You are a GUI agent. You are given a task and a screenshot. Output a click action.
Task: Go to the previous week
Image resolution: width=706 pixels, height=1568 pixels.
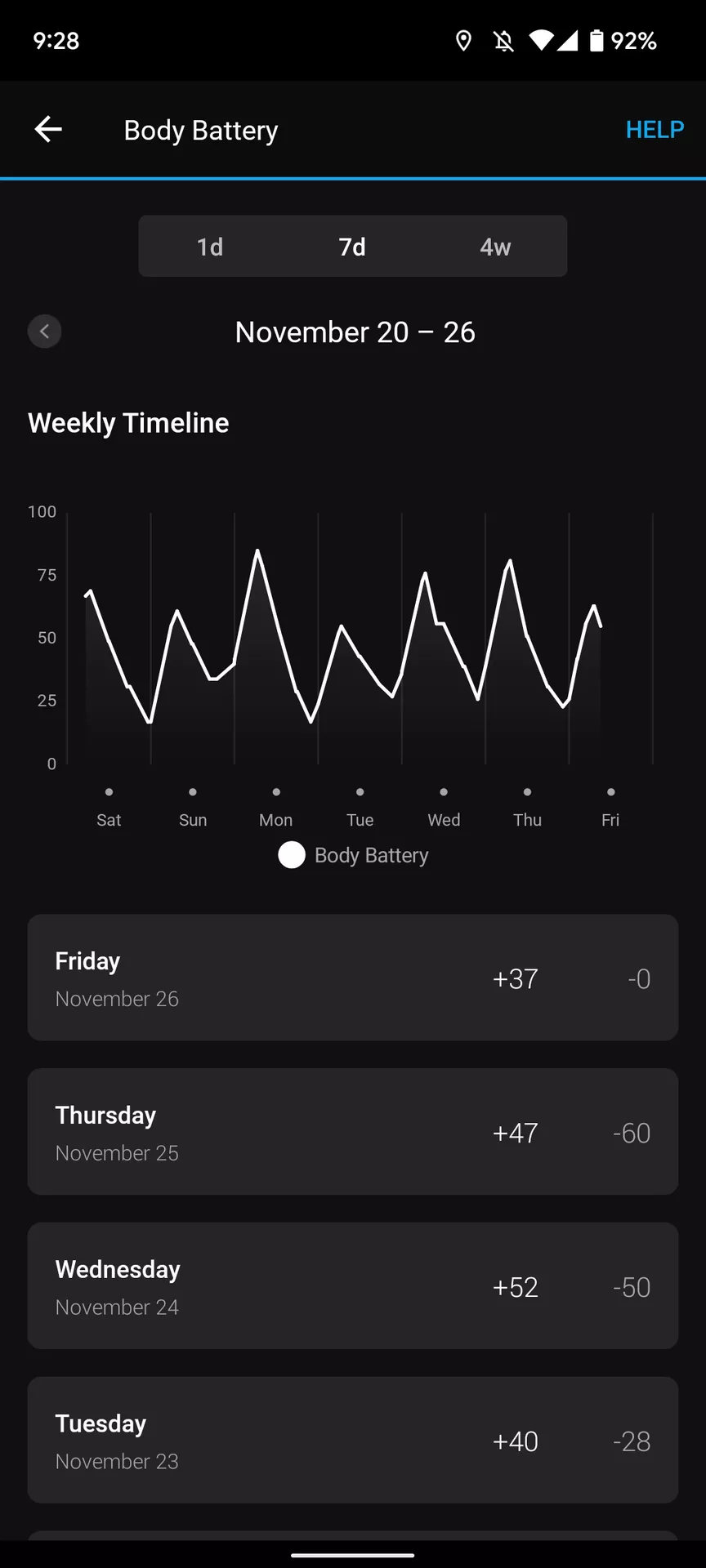[45, 332]
